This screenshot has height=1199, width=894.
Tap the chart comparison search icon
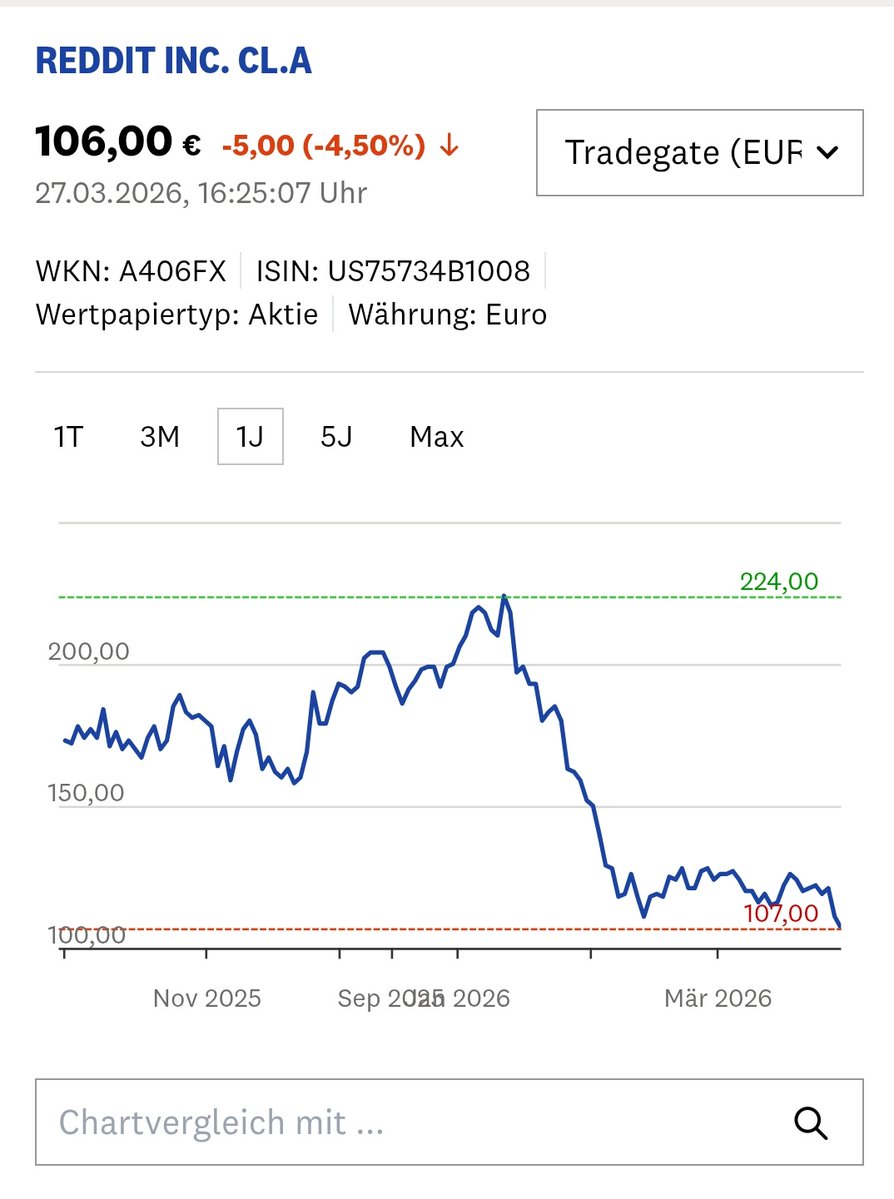[x=811, y=1122]
